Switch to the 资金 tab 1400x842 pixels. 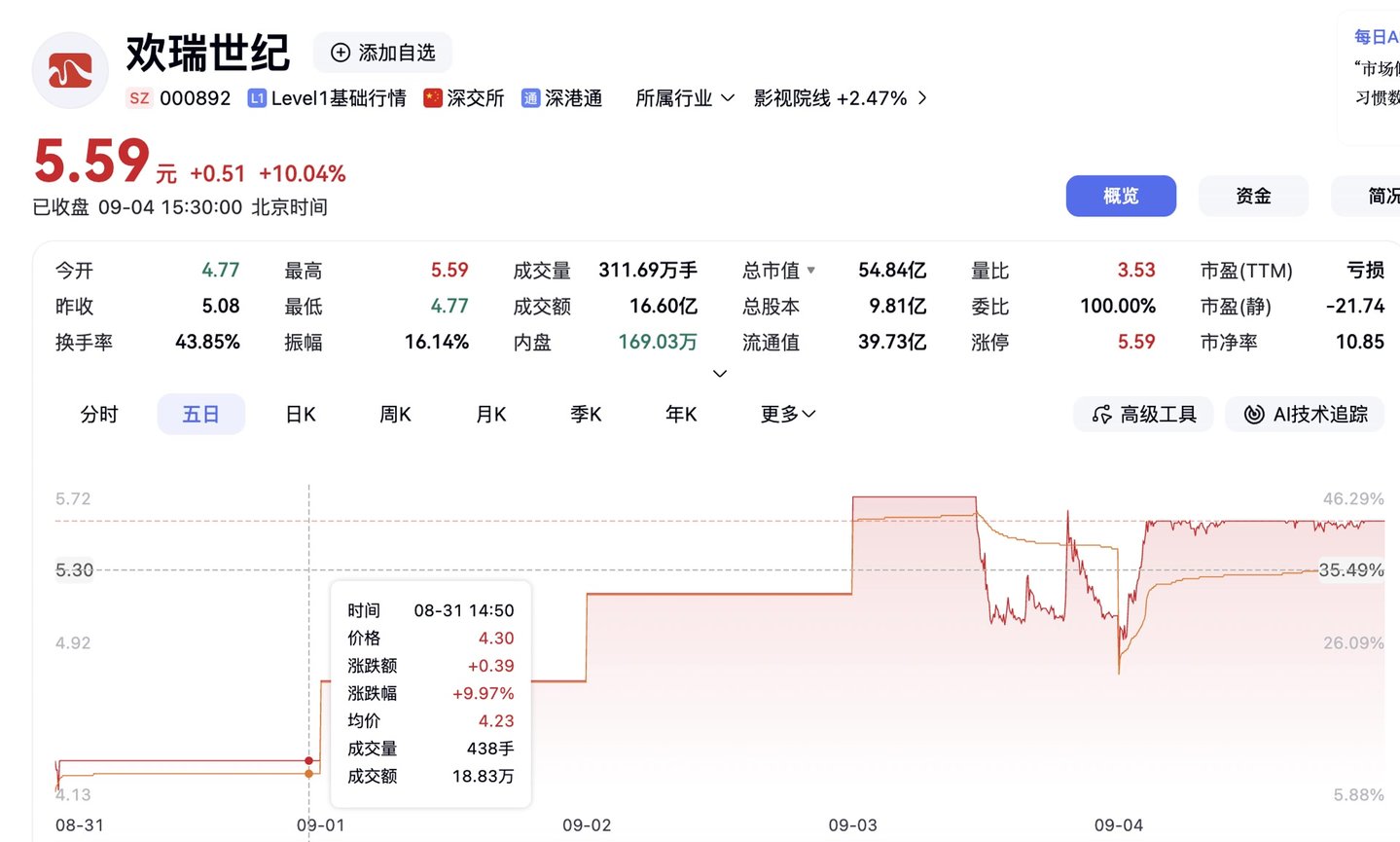point(1253,196)
